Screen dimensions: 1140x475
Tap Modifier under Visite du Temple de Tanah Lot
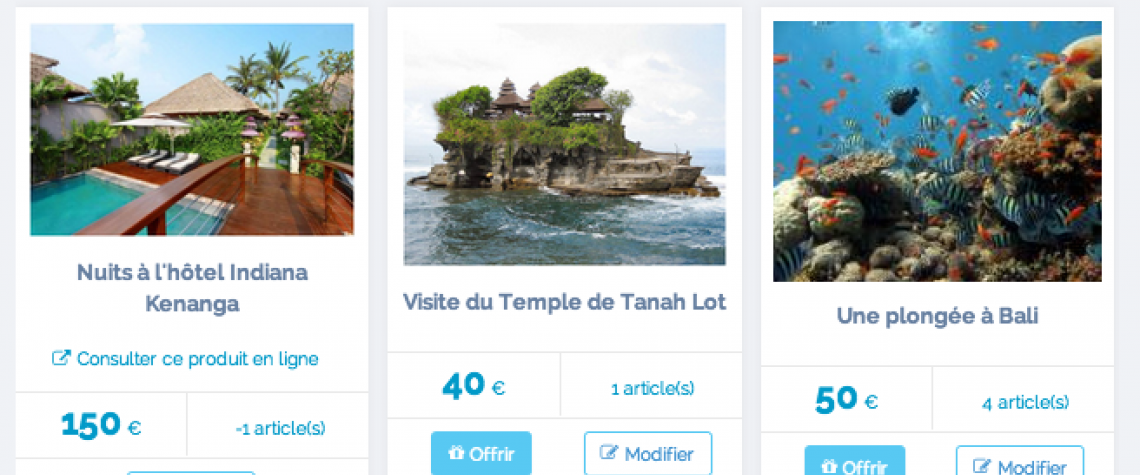tap(647, 454)
